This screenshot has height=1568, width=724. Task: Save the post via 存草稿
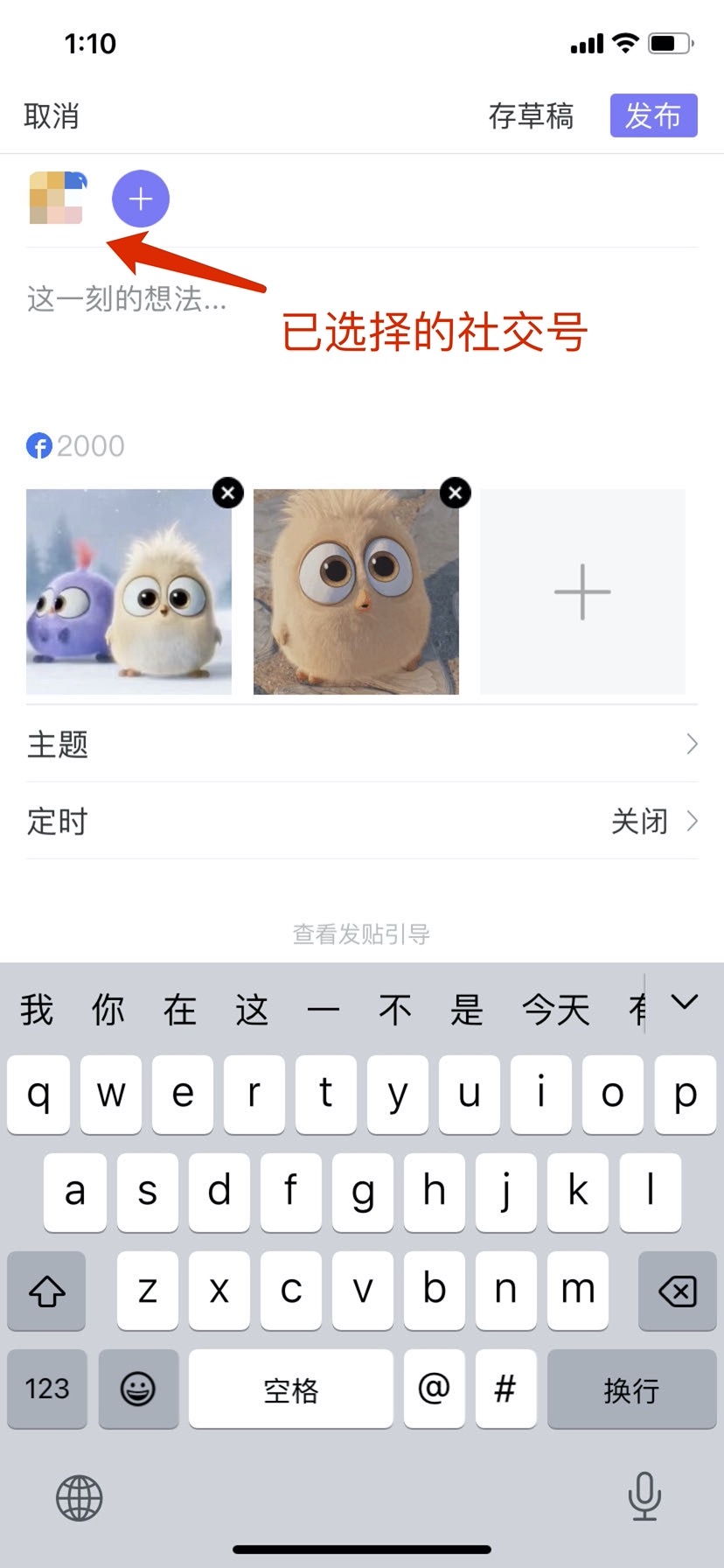(x=531, y=116)
